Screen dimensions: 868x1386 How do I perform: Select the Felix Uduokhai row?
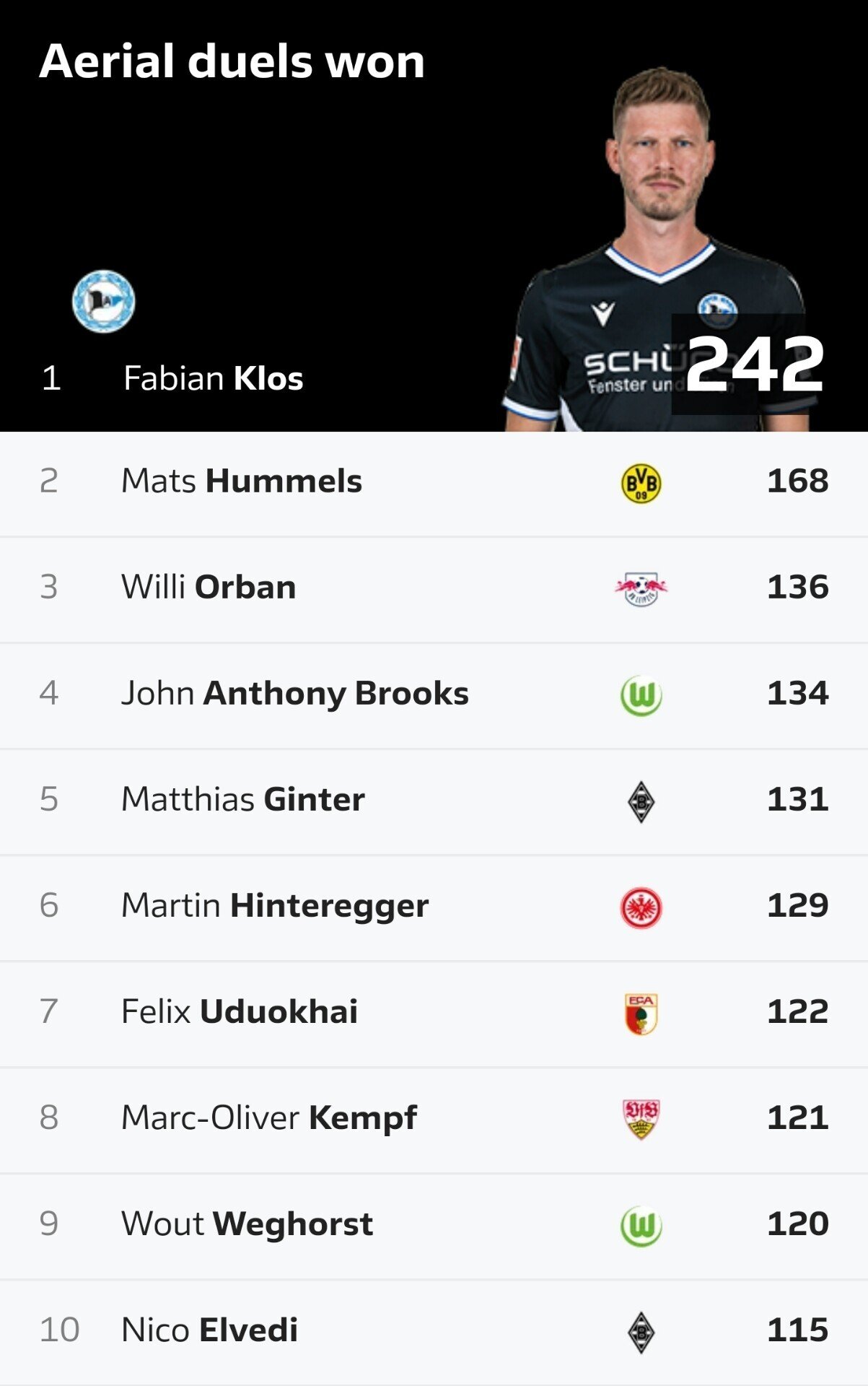(240, 1012)
